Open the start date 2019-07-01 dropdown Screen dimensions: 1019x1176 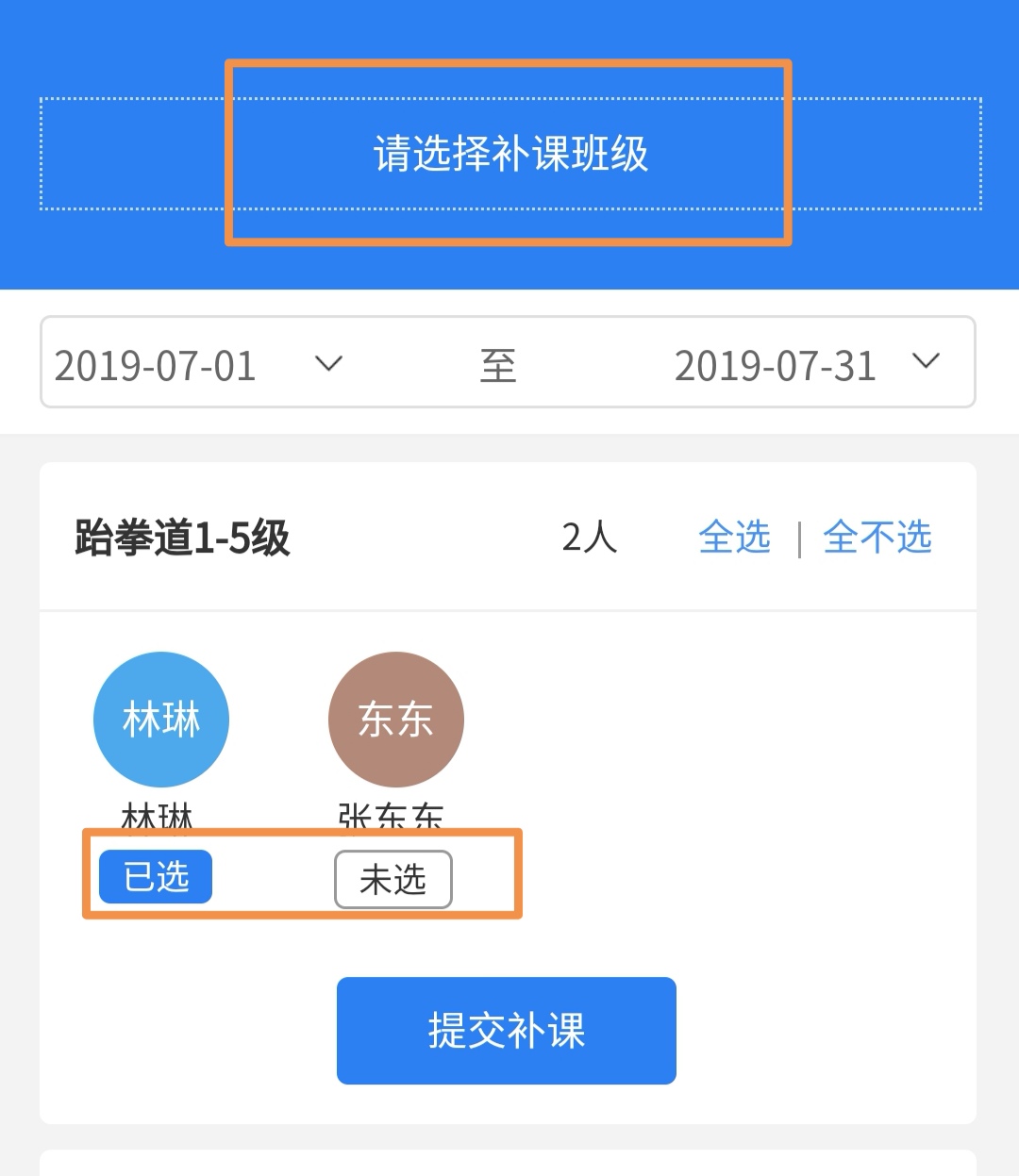click(x=198, y=365)
